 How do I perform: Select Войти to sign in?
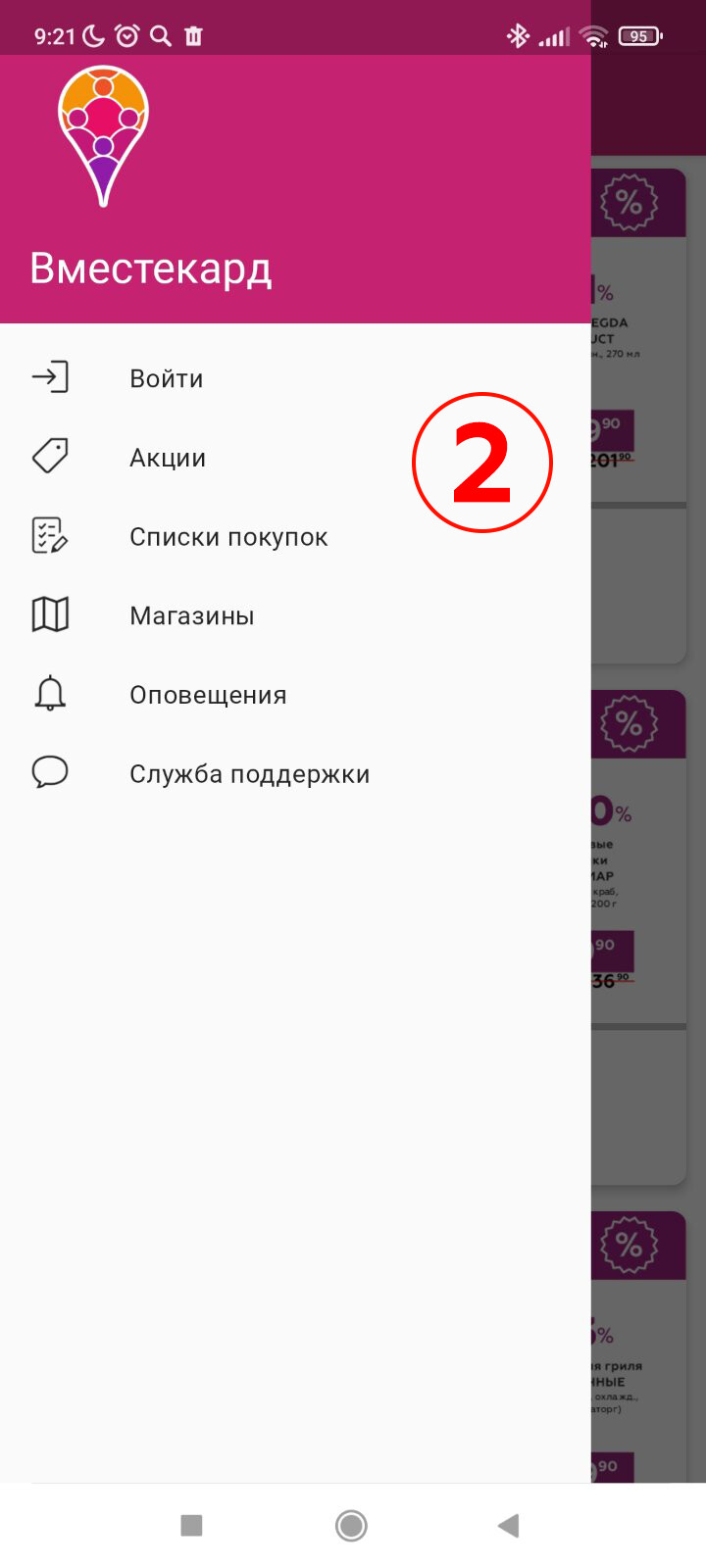pos(166,378)
